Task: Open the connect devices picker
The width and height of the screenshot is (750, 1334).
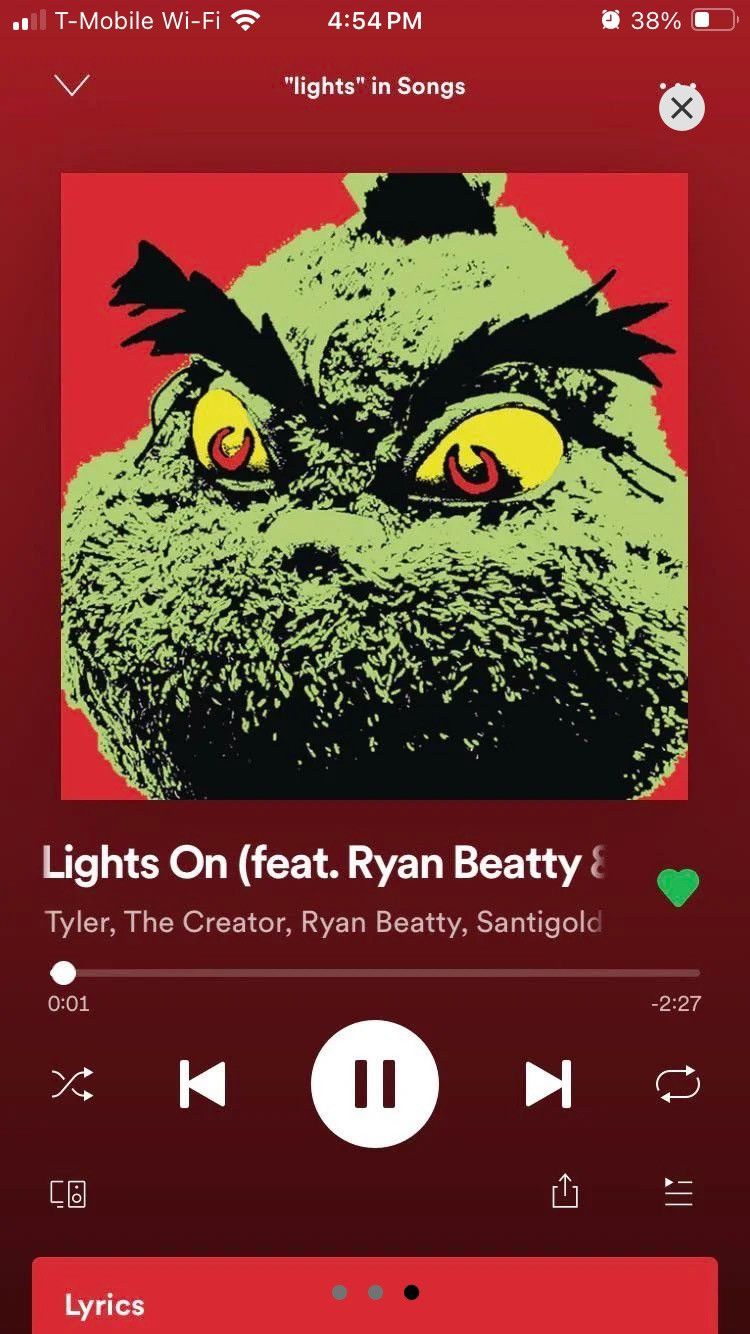Action: pos(69,1193)
